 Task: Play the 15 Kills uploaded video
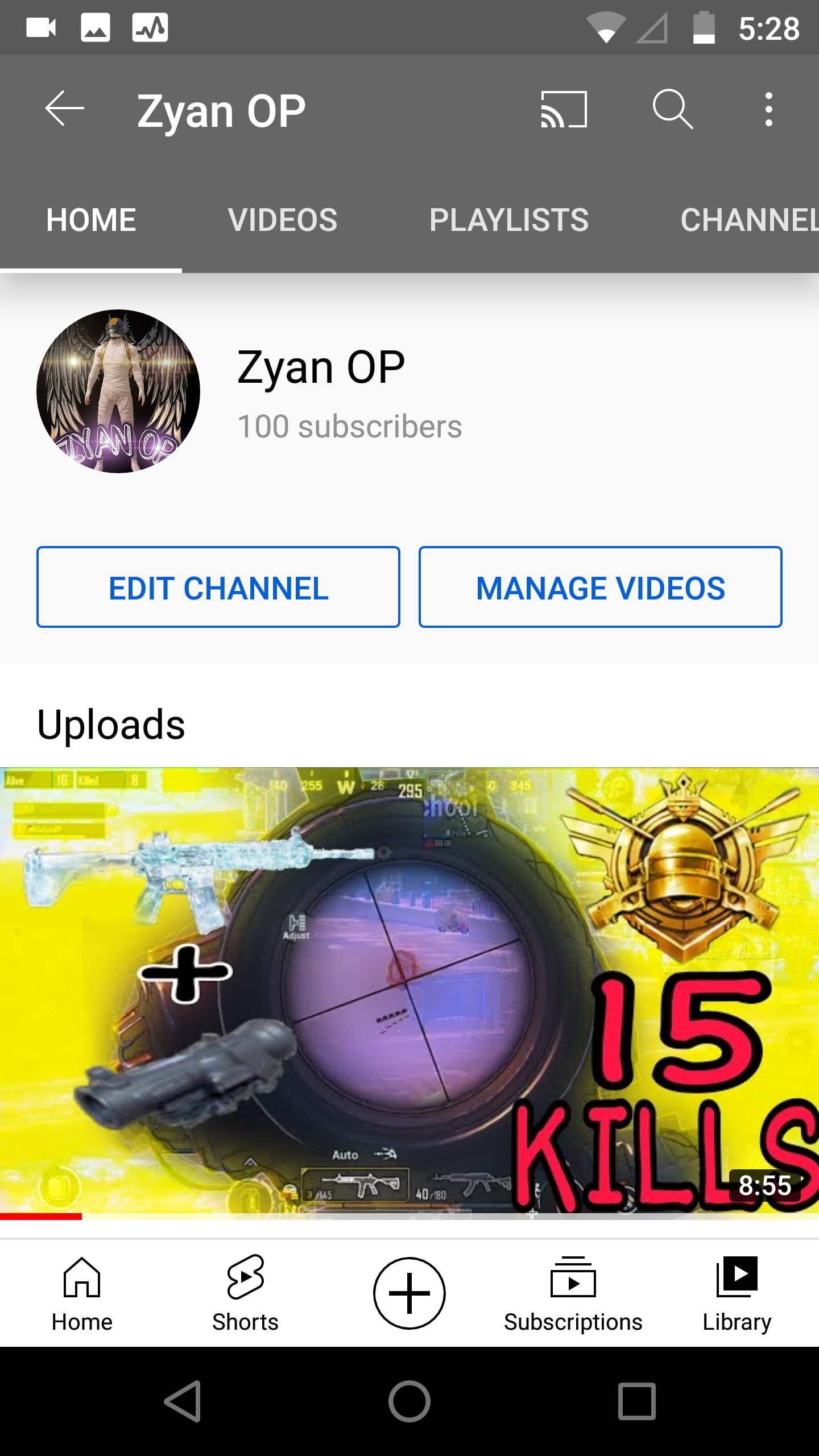(x=409, y=992)
